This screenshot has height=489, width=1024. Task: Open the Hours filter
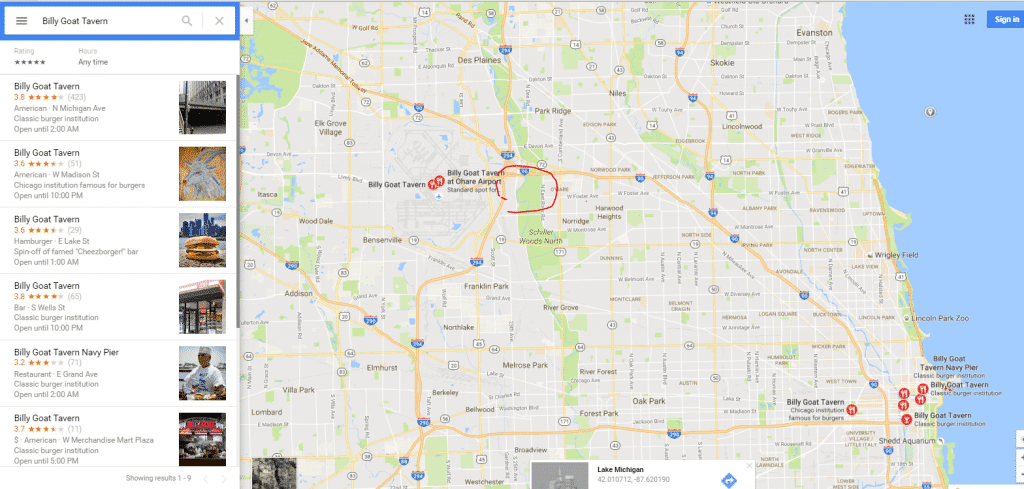pyautogui.click(x=92, y=57)
